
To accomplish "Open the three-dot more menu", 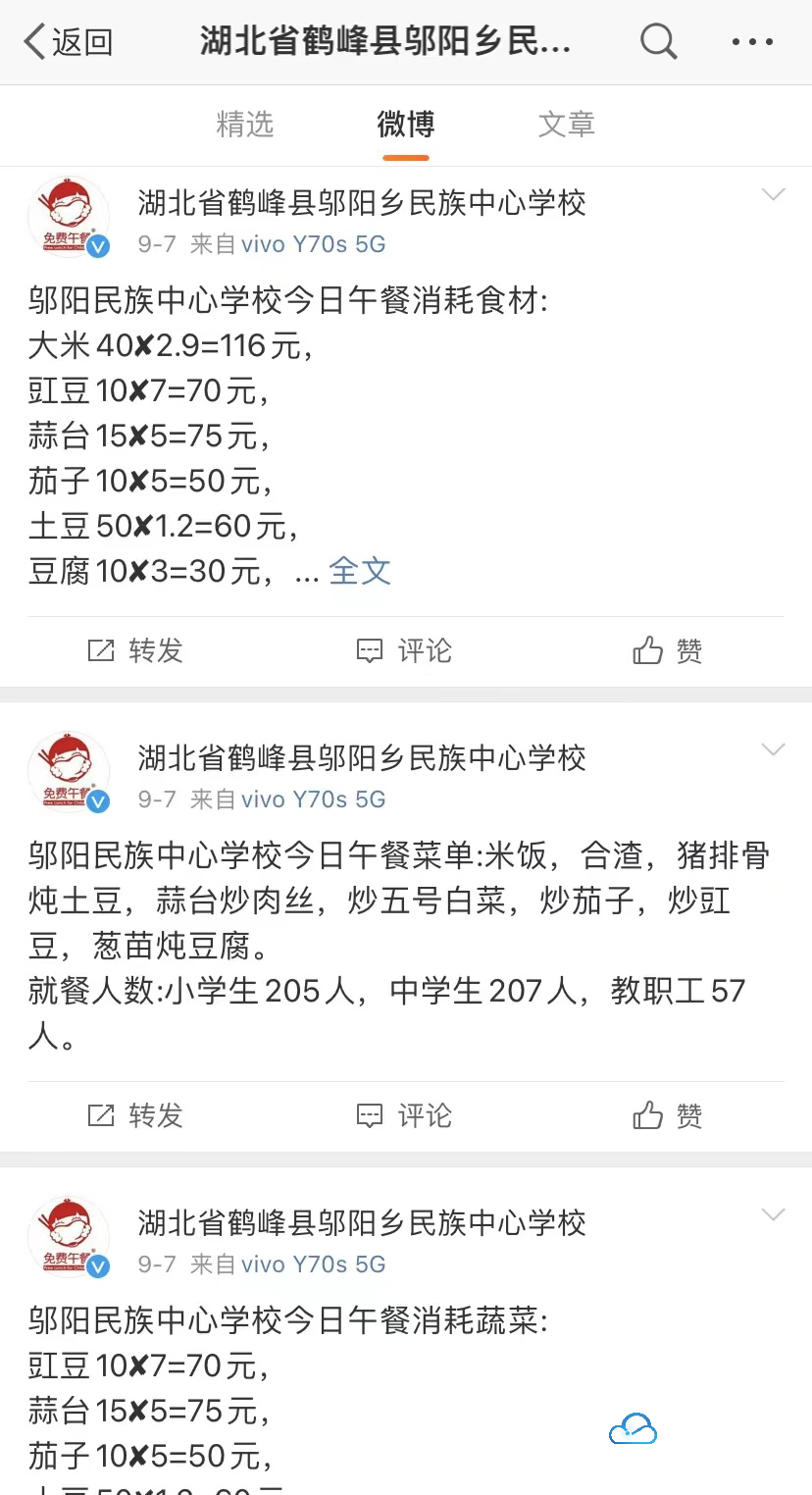I will 752,42.
